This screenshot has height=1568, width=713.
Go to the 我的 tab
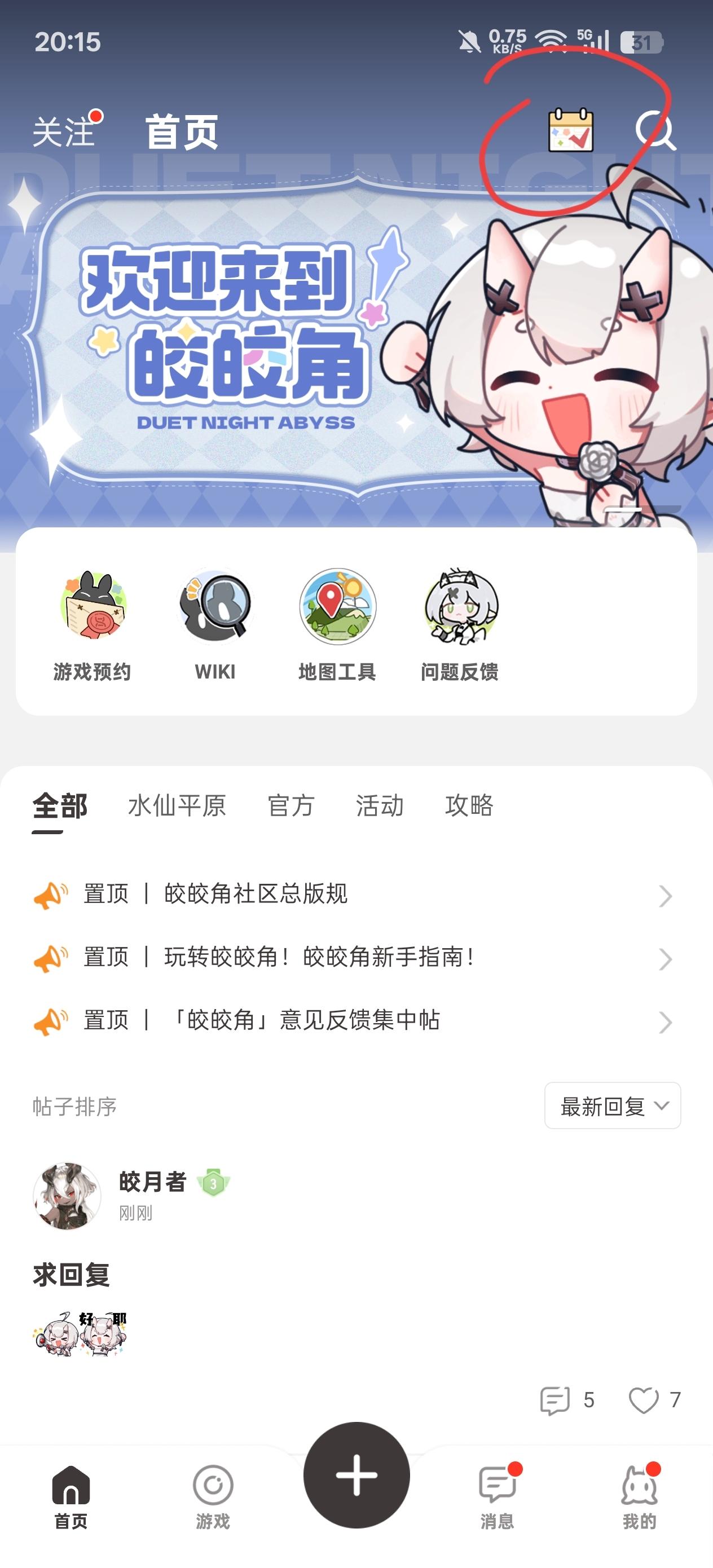click(x=639, y=1495)
